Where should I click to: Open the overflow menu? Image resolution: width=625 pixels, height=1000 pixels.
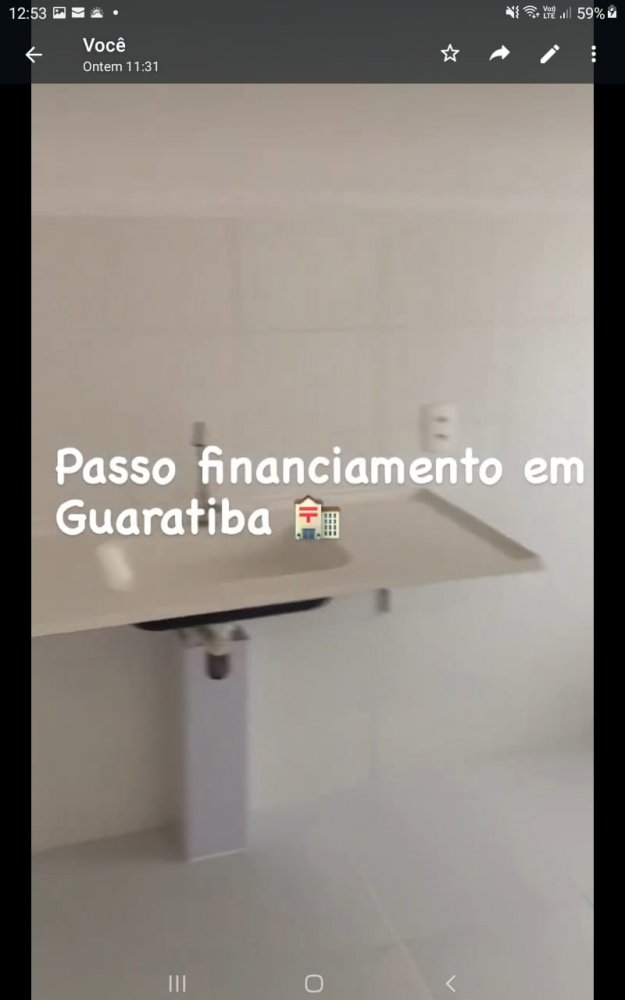(x=593, y=54)
